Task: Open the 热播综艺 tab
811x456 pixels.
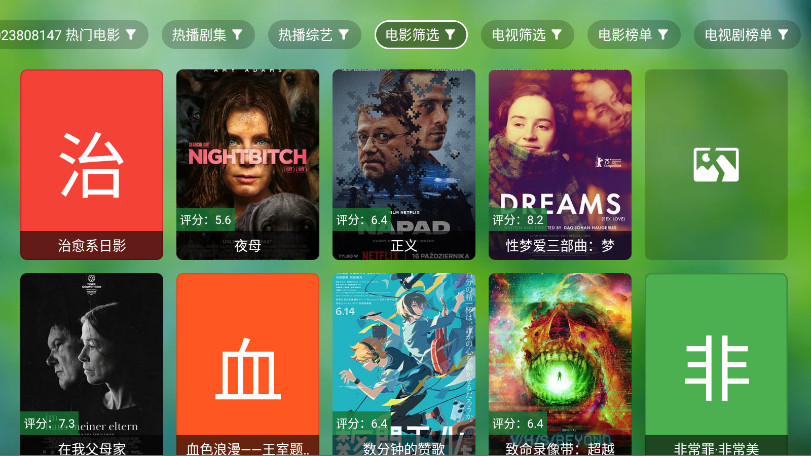Action: pyautogui.click(x=313, y=35)
